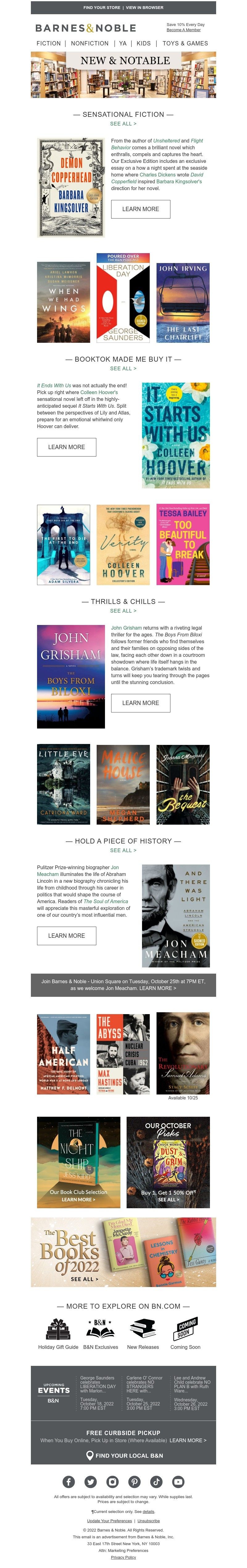Tap Learn More for Demon Copperhead
Viewport: 247px width, 1568px height.
[140, 209]
